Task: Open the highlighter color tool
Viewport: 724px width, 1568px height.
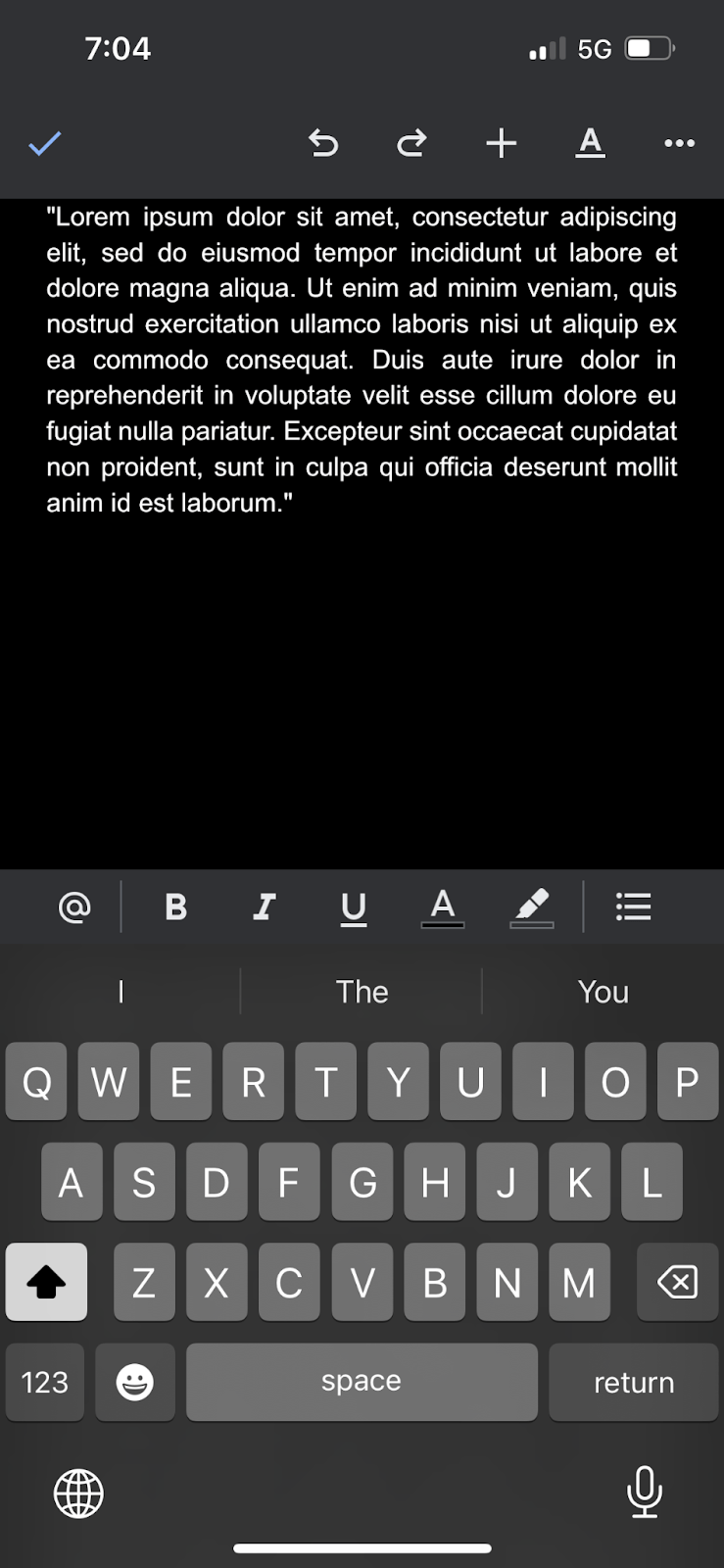Action: [532, 906]
